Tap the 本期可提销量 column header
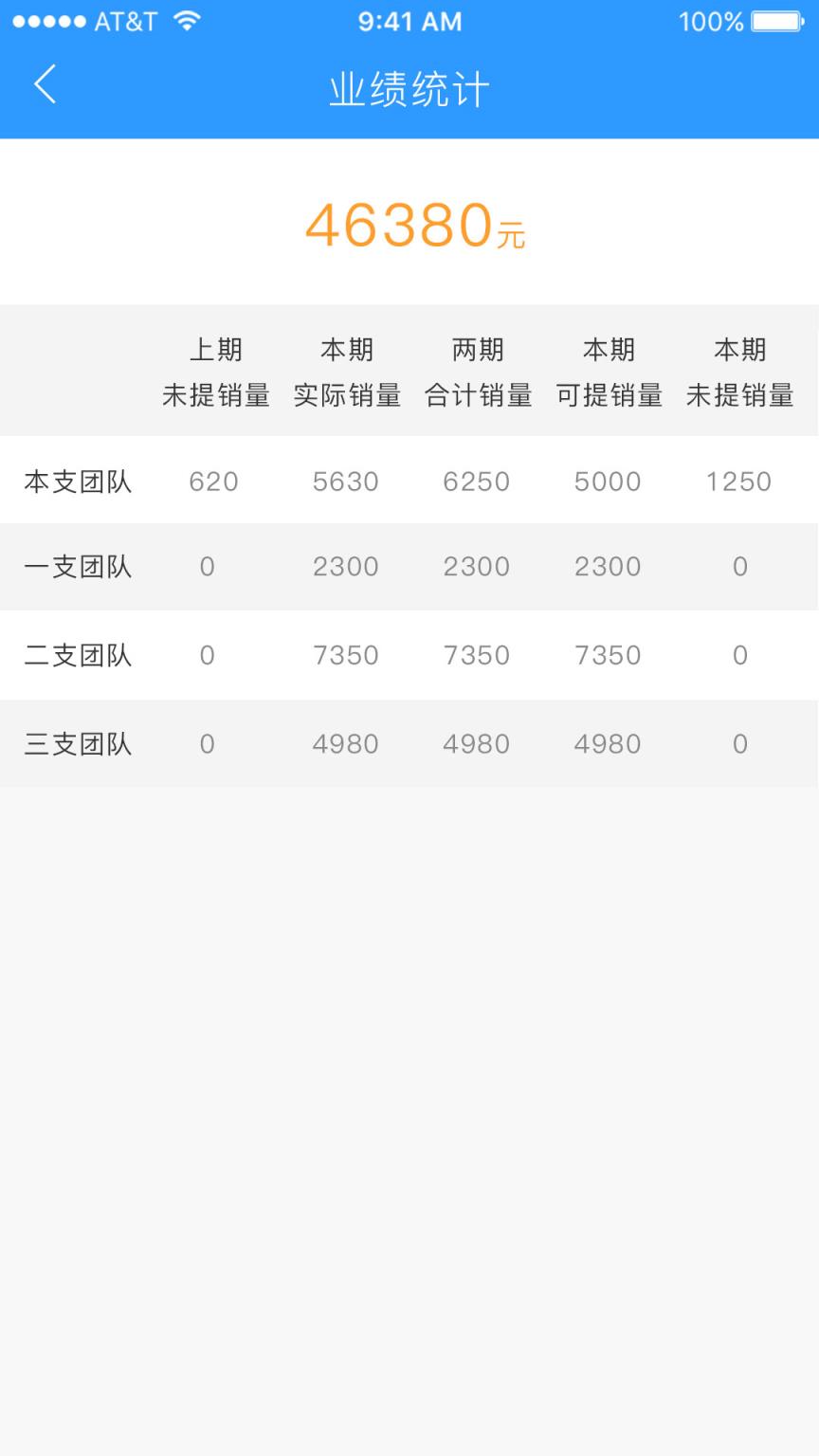This screenshot has height=1456, width=819. [x=609, y=372]
